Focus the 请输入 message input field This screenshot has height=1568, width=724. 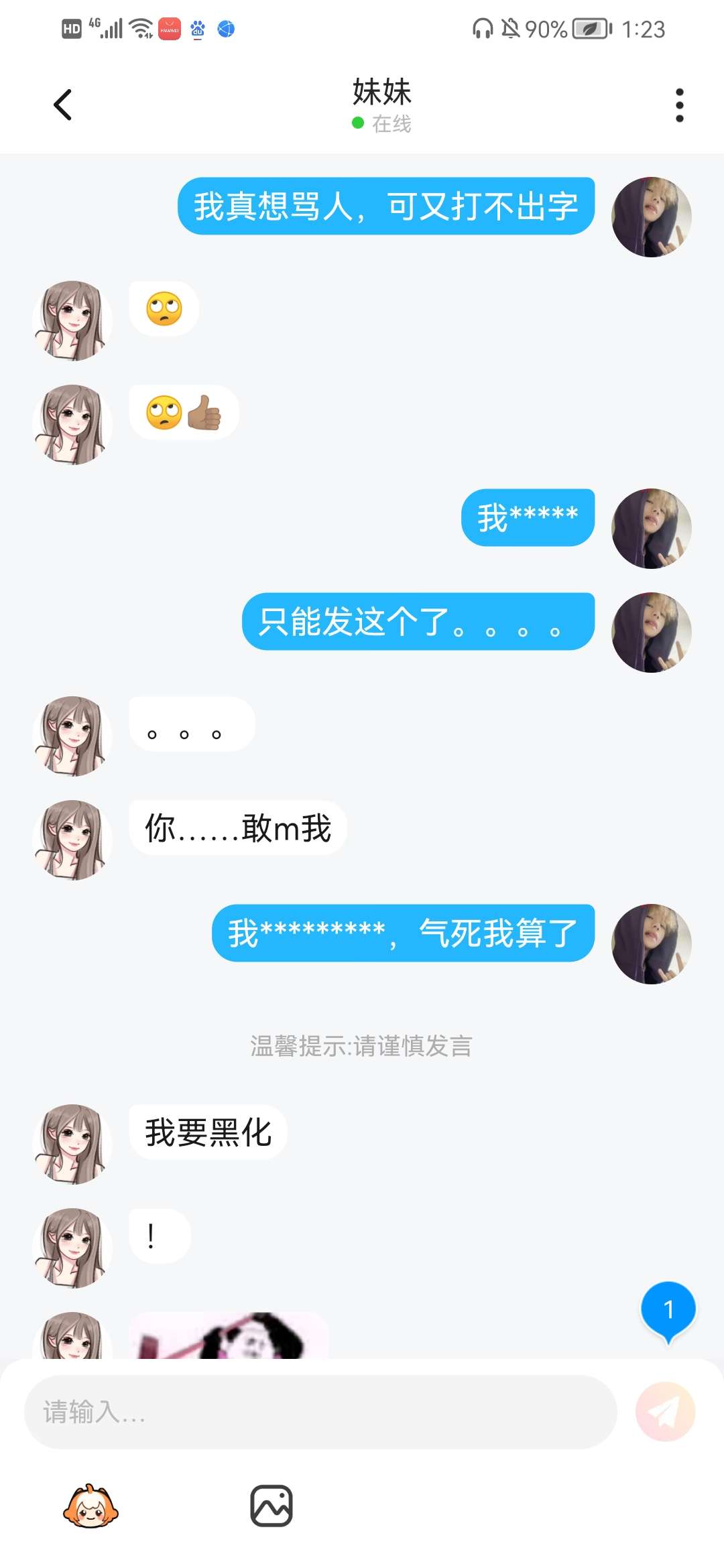click(x=320, y=1412)
